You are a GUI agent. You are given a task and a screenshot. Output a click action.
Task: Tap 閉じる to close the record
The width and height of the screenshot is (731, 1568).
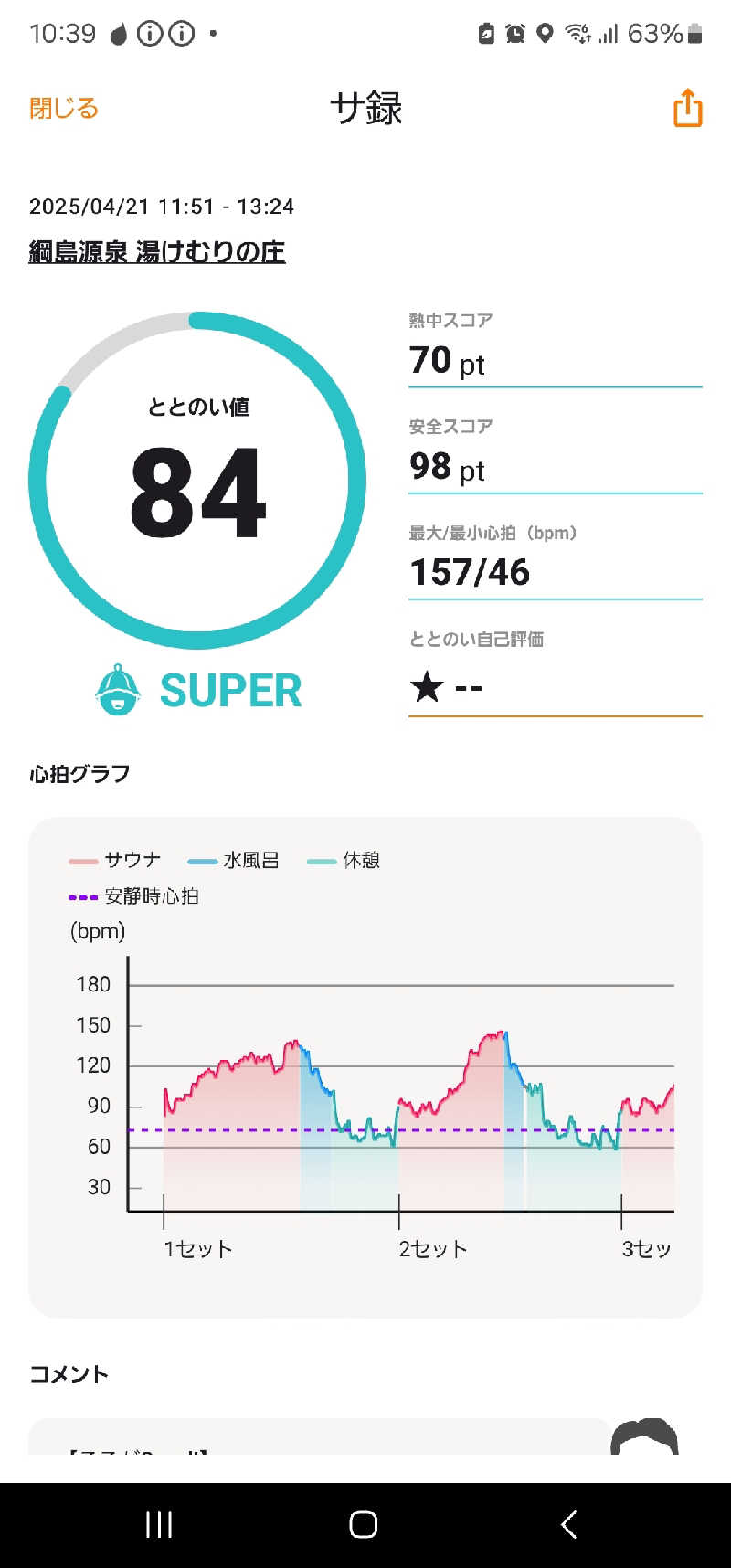62,109
